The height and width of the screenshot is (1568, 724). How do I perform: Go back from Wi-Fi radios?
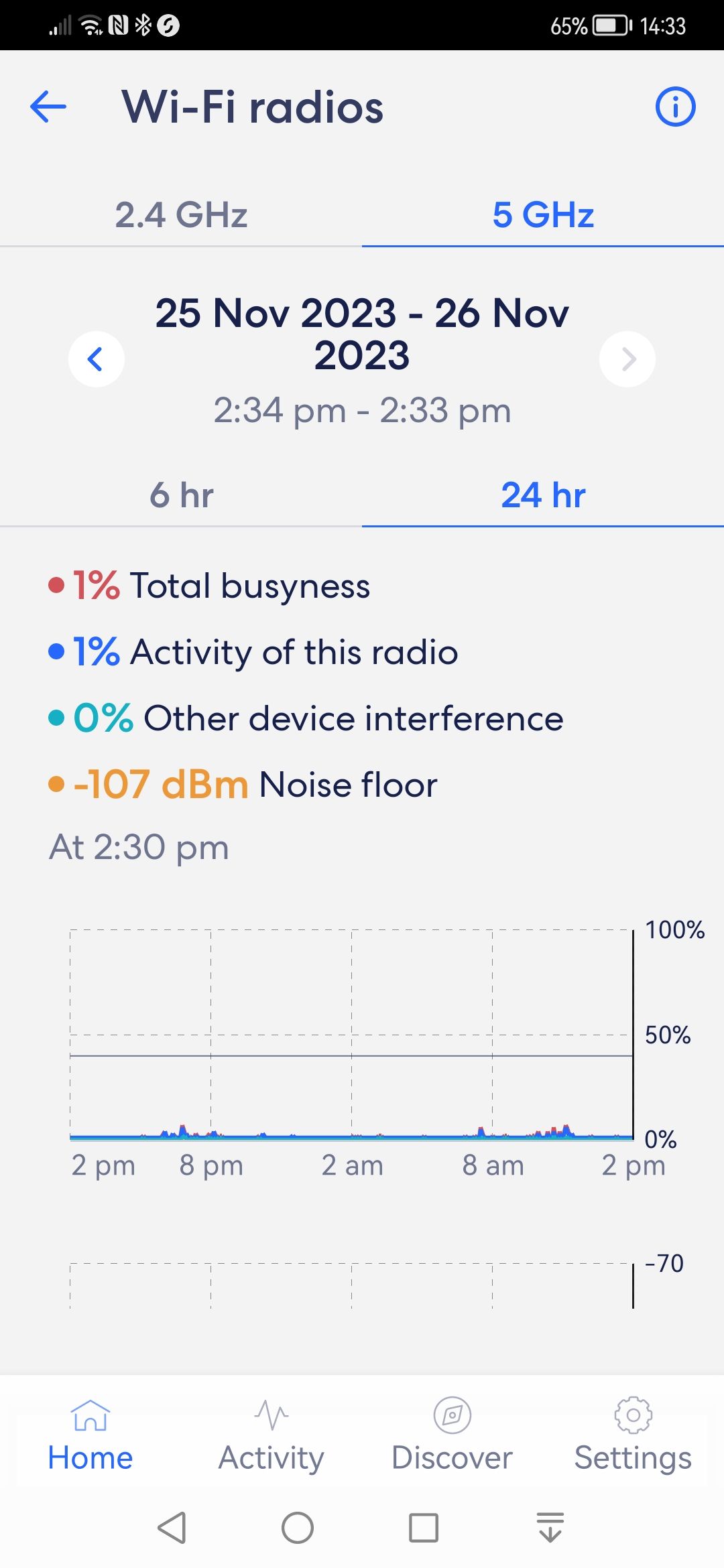[x=48, y=107]
